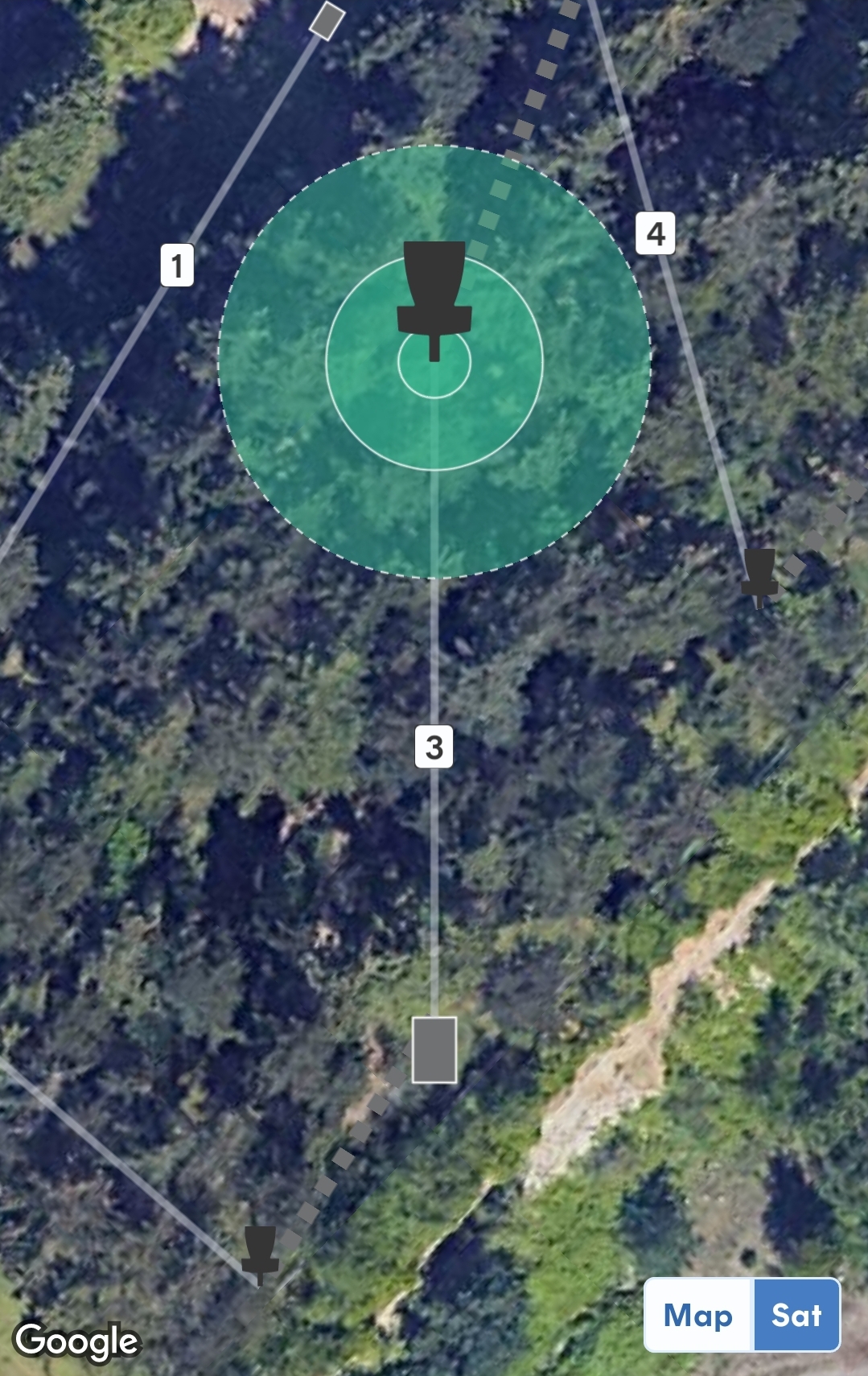
Task: Tap the hole 4 marker
Action: click(x=656, y=234)
